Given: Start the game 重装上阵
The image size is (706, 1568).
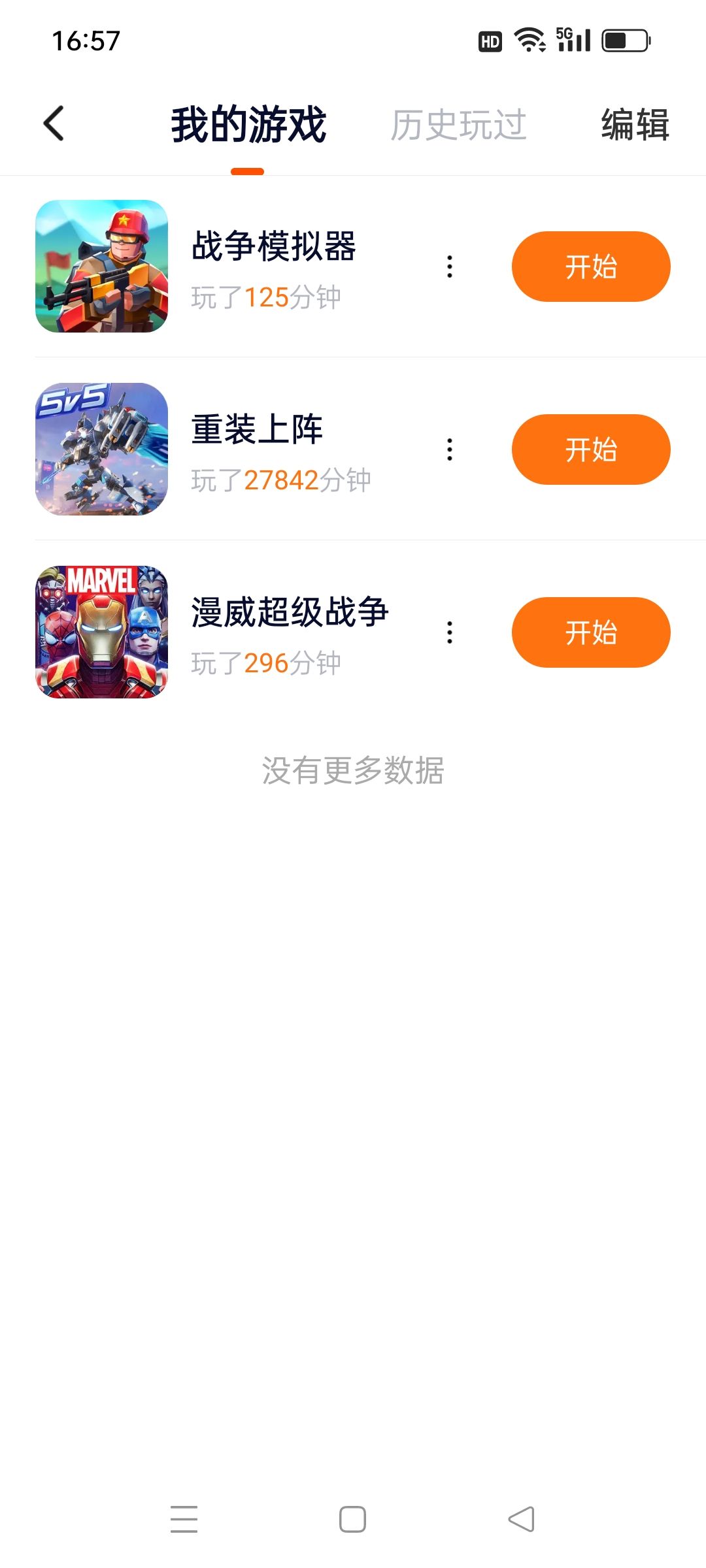Looking at the screenshot, I should click(590, 449).
